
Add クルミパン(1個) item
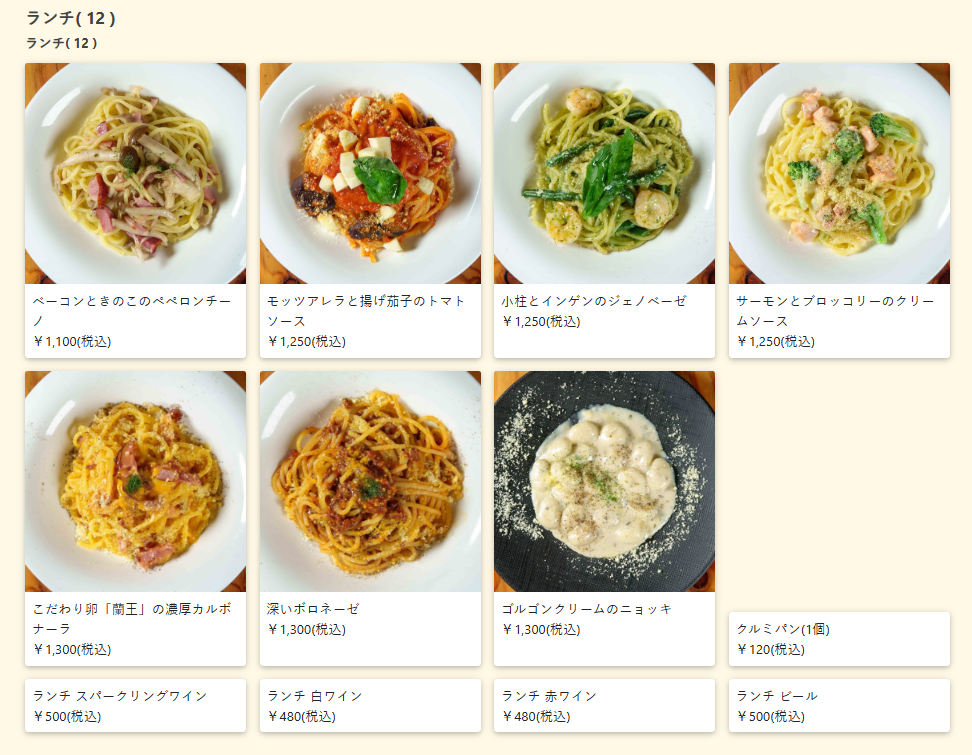(839, 639)
